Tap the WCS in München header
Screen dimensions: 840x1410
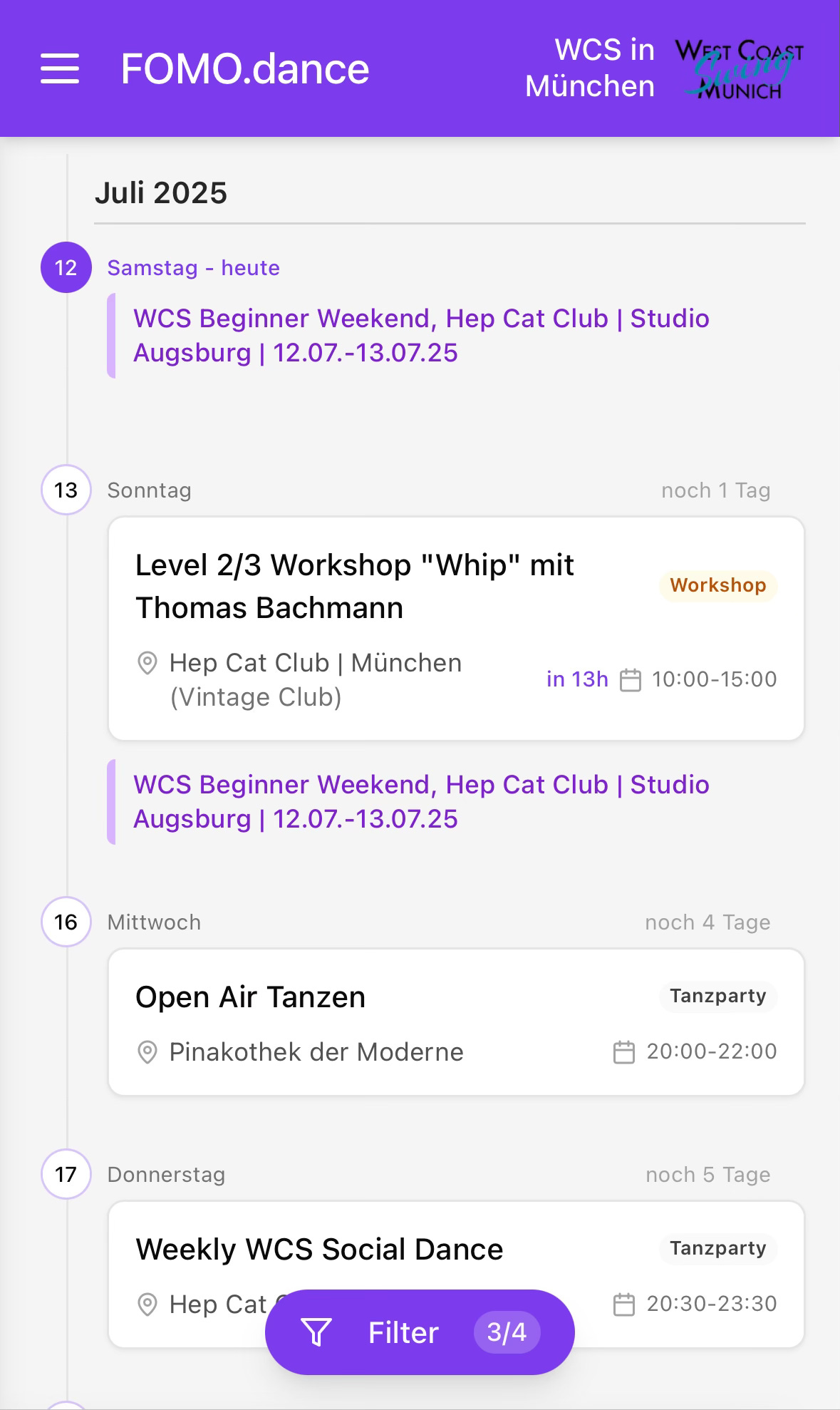590,68
